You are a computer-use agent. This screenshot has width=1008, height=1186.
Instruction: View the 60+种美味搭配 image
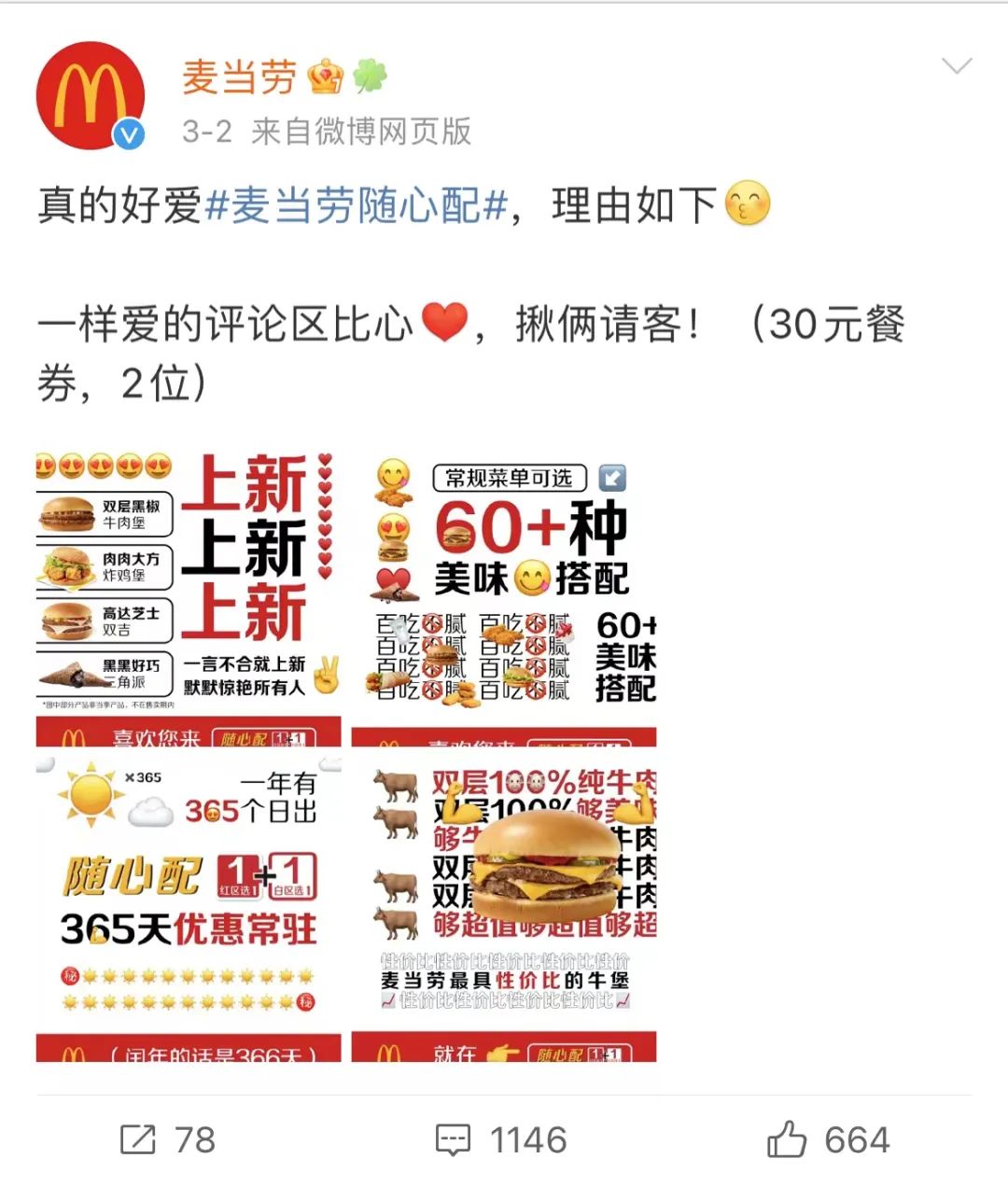(504, 598)
